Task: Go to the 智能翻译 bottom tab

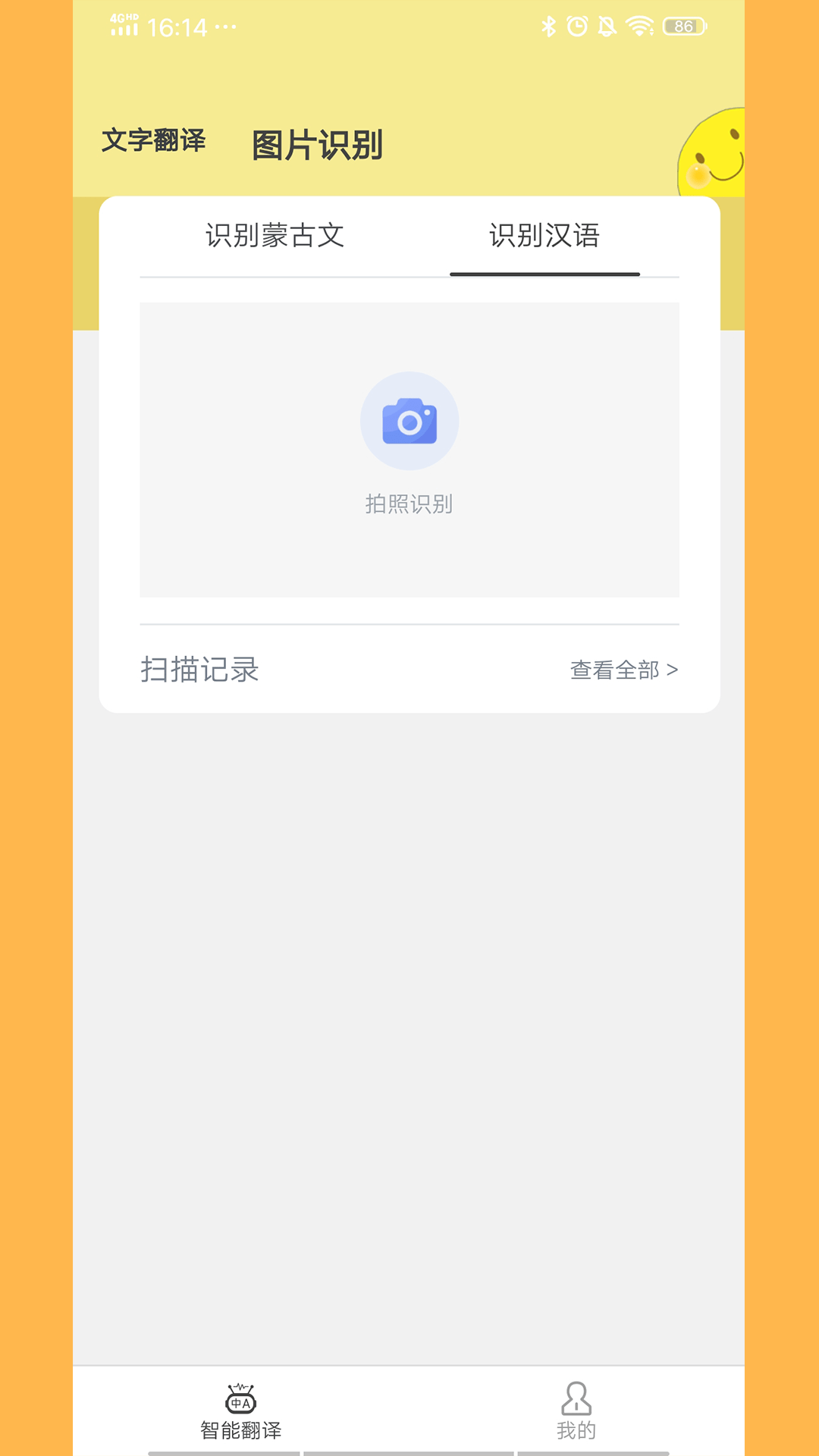Action: 240,1411
